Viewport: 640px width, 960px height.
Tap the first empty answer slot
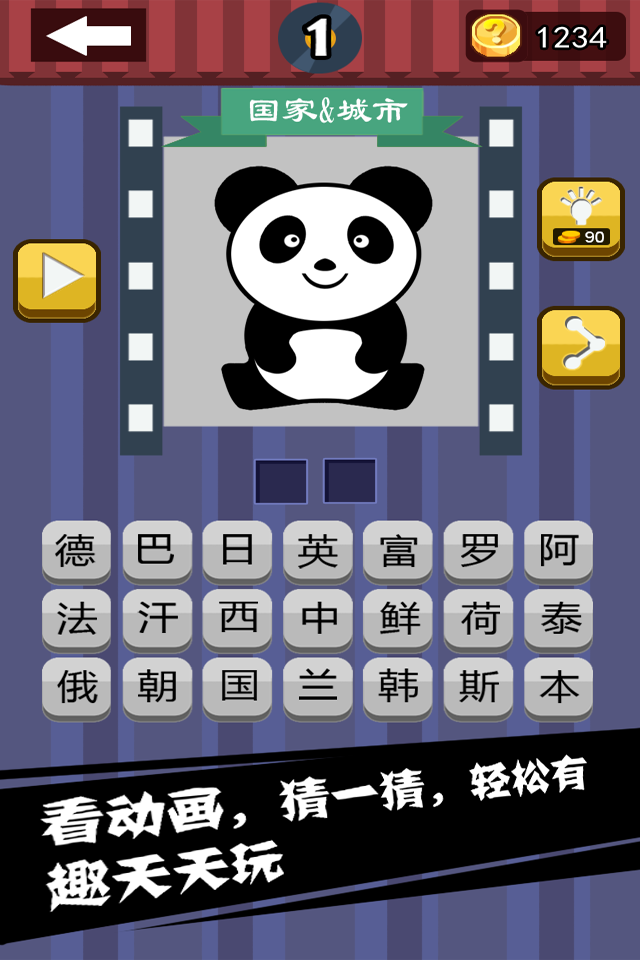coord(281,481)
